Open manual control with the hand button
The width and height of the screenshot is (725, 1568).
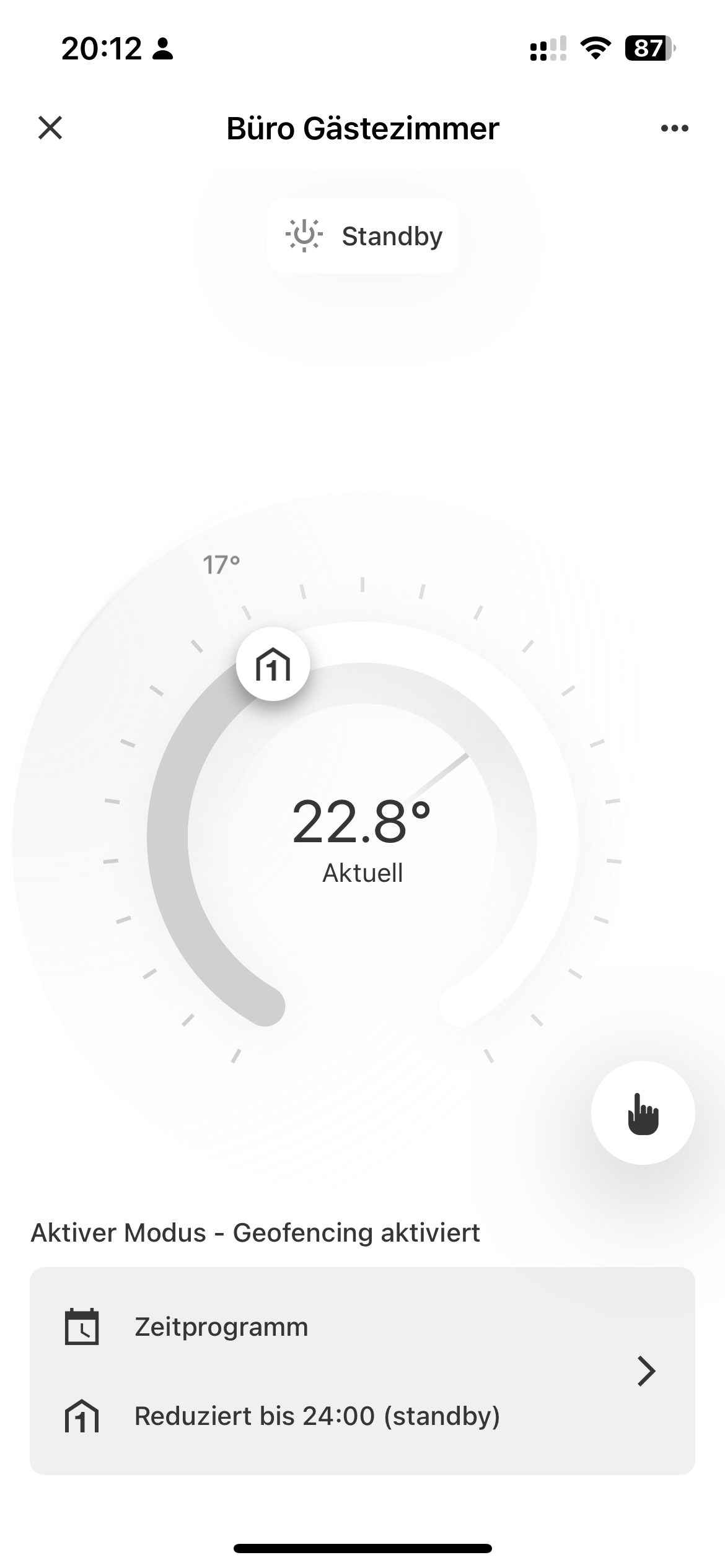point(643,1113)
